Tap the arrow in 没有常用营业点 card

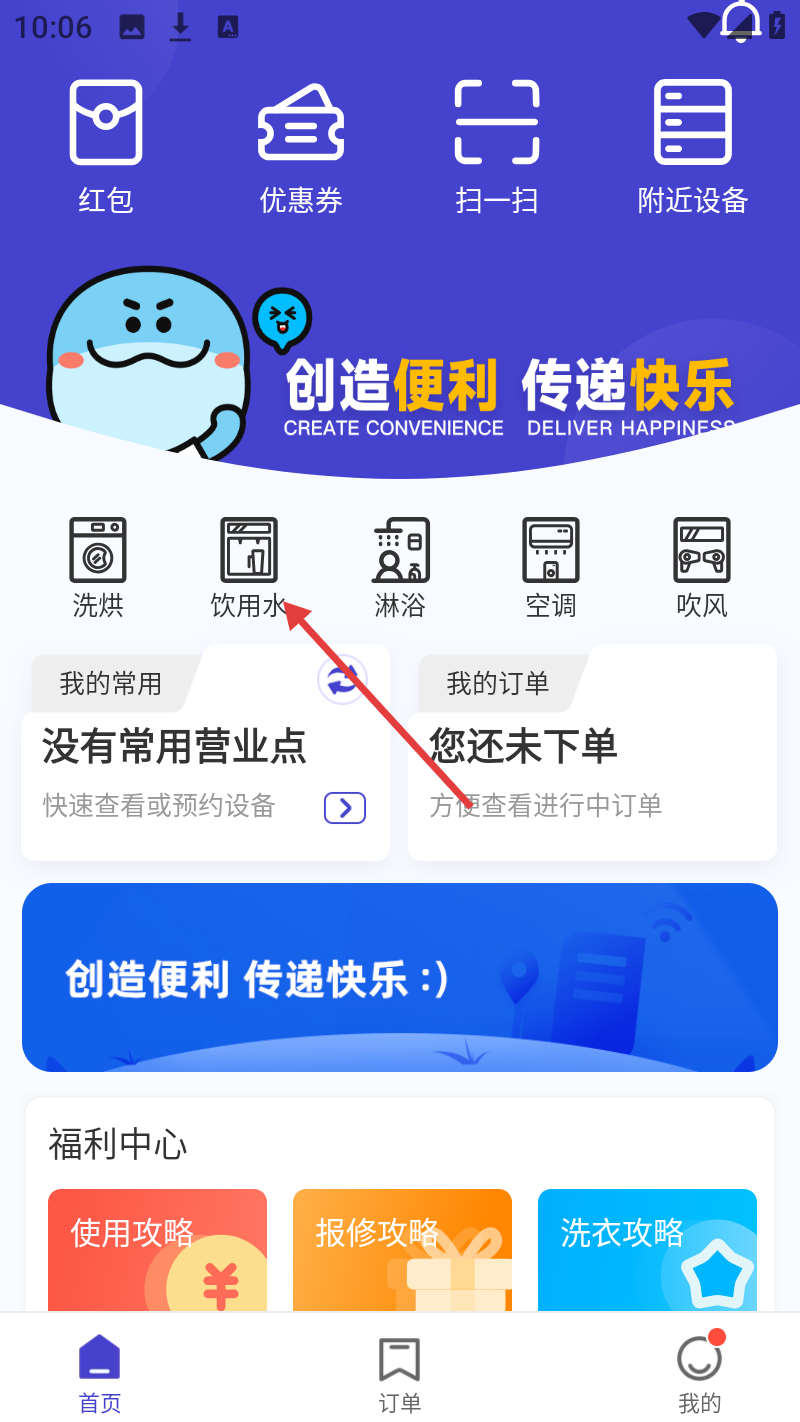click(x=345, y=808)
